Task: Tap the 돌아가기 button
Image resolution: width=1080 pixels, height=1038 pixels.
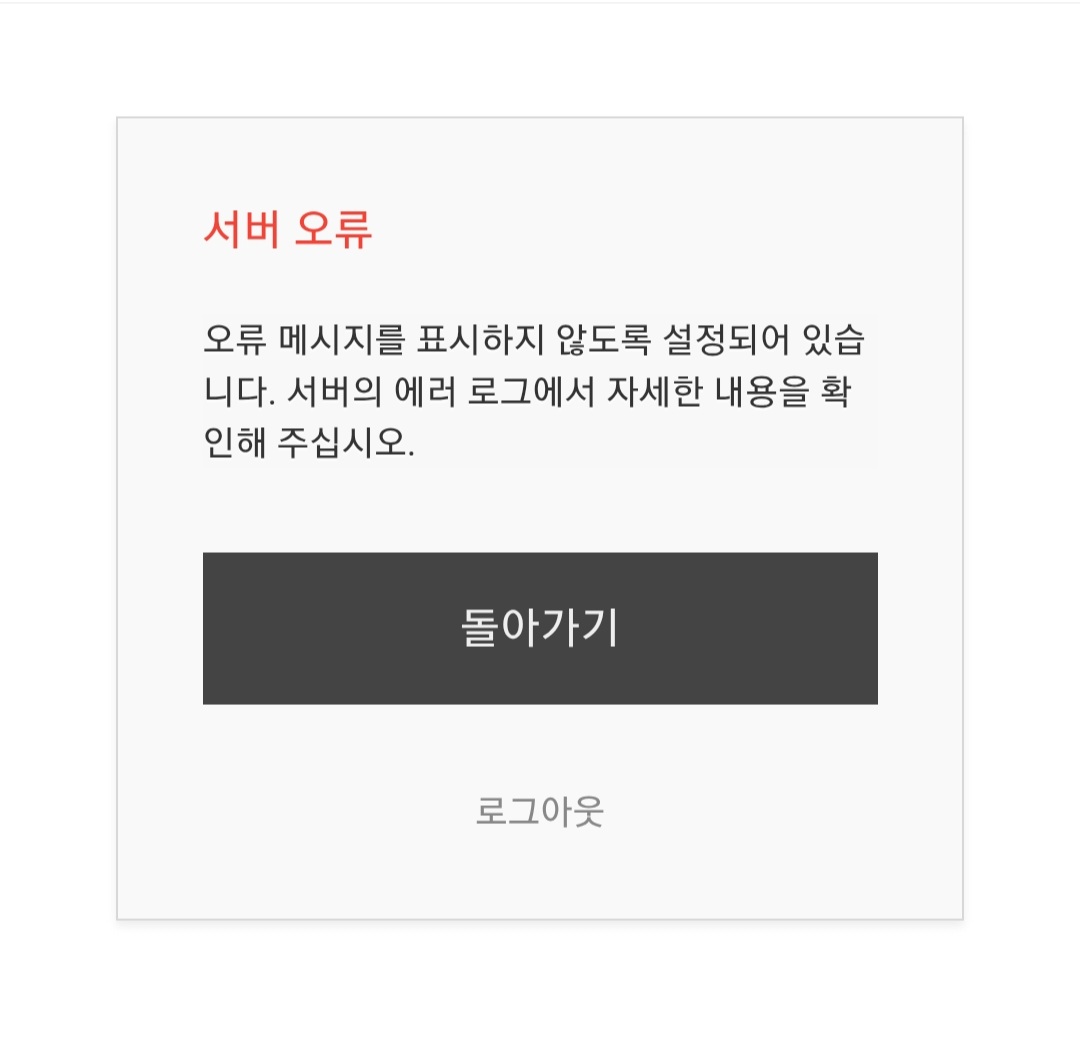Action: [540, 628]
